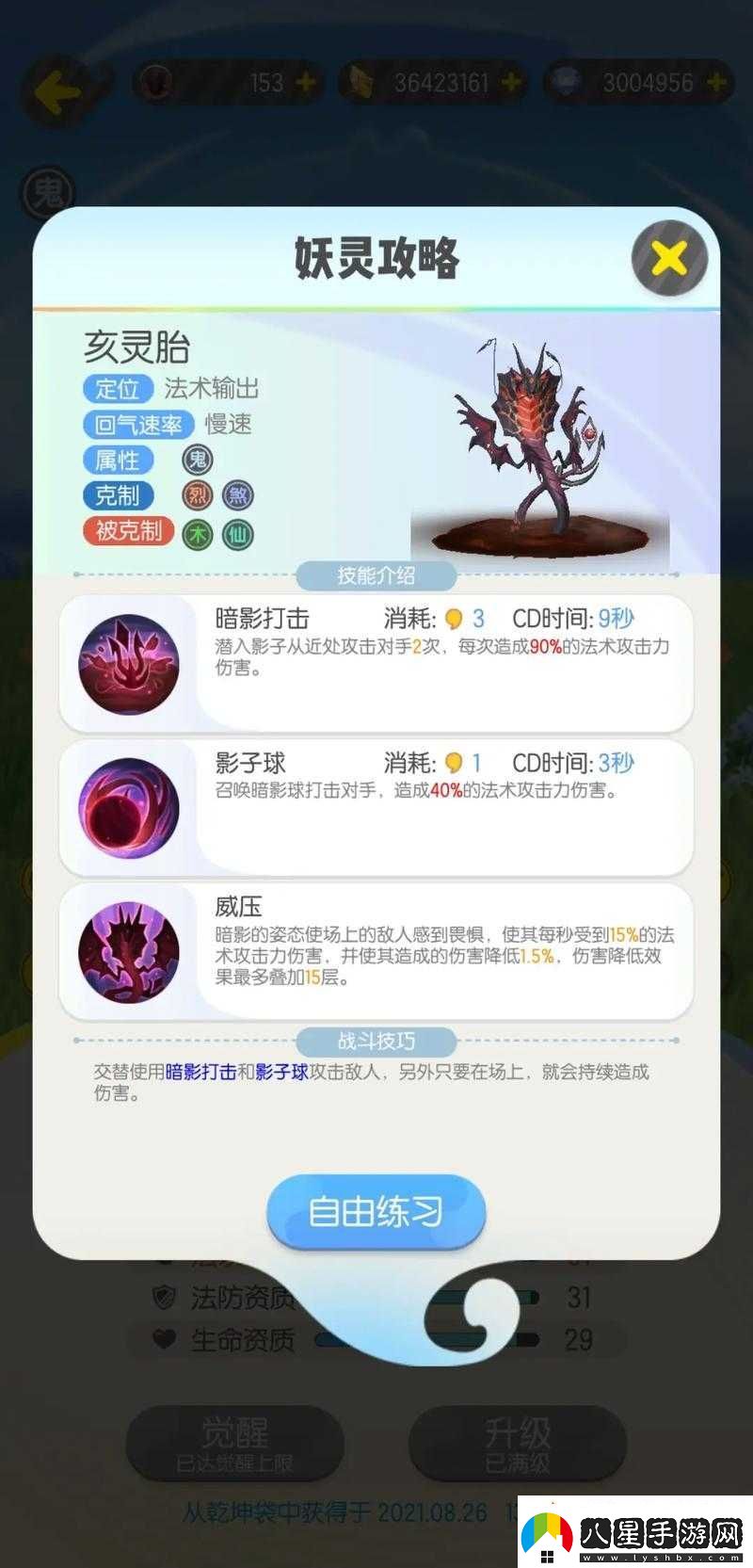Image resolution: width=753 pixels, height=1568 pixels.
Task: Close the 妖灵攻略 dialog
Action: coord(668,258)
